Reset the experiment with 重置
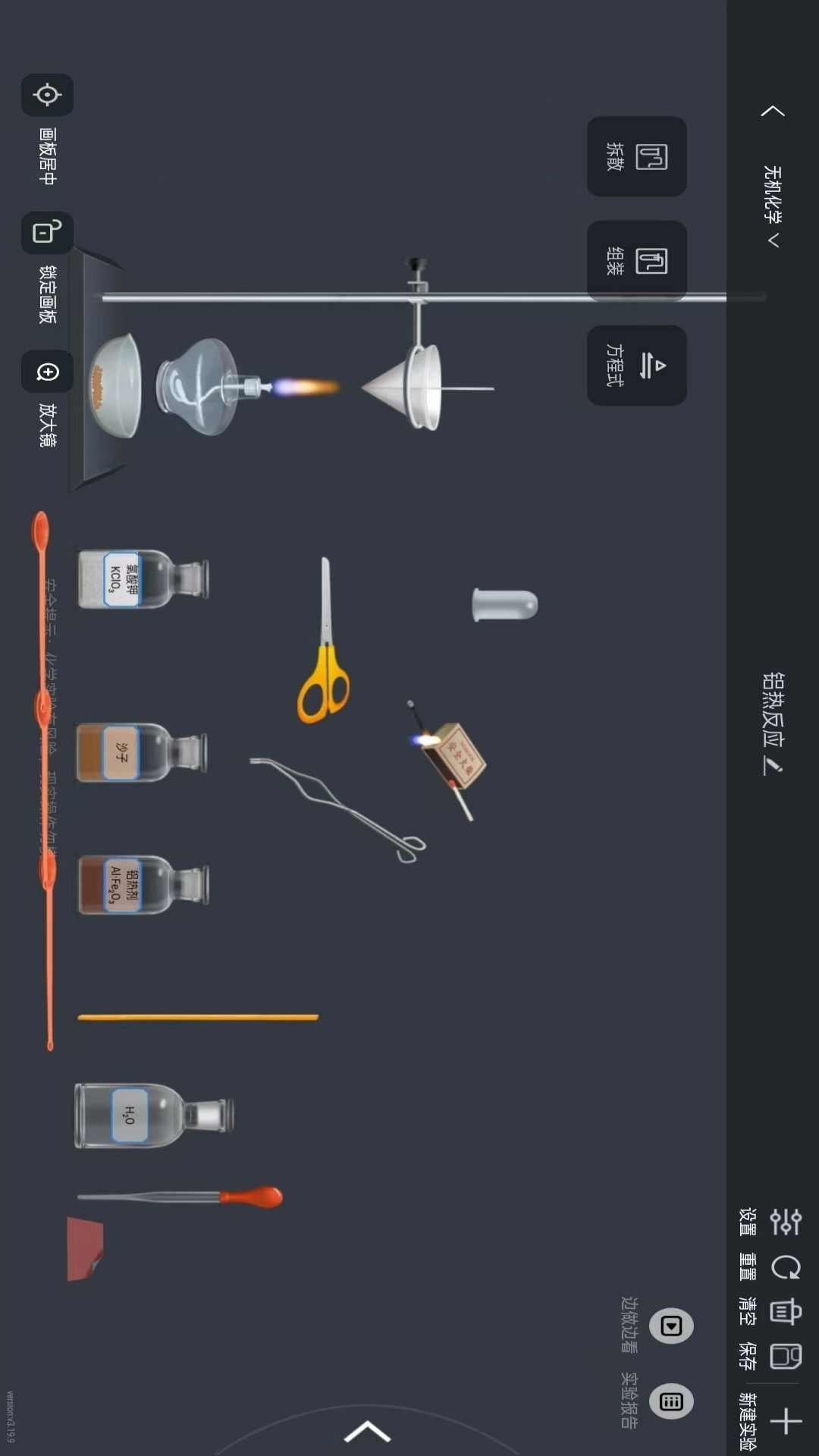Screen dimensions: 819x1456 (x=784, y=1267)
